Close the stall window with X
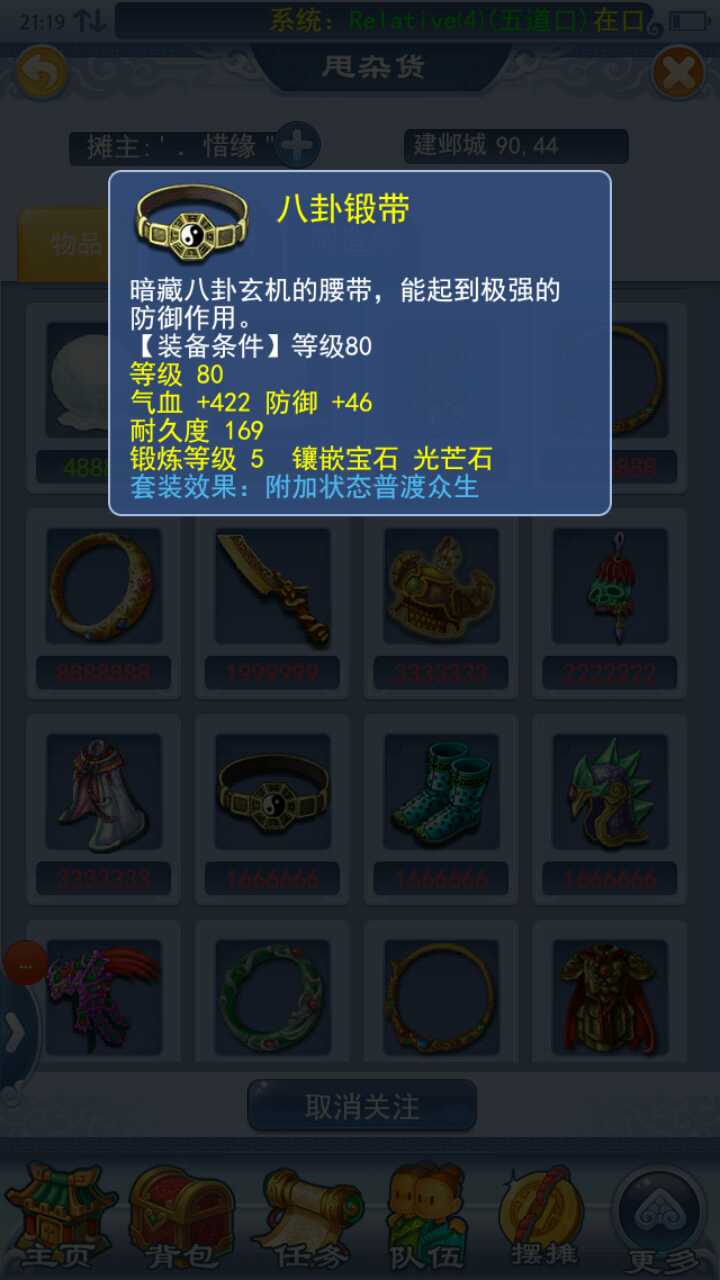This screenshot has width=720, height=1280. 677,73
